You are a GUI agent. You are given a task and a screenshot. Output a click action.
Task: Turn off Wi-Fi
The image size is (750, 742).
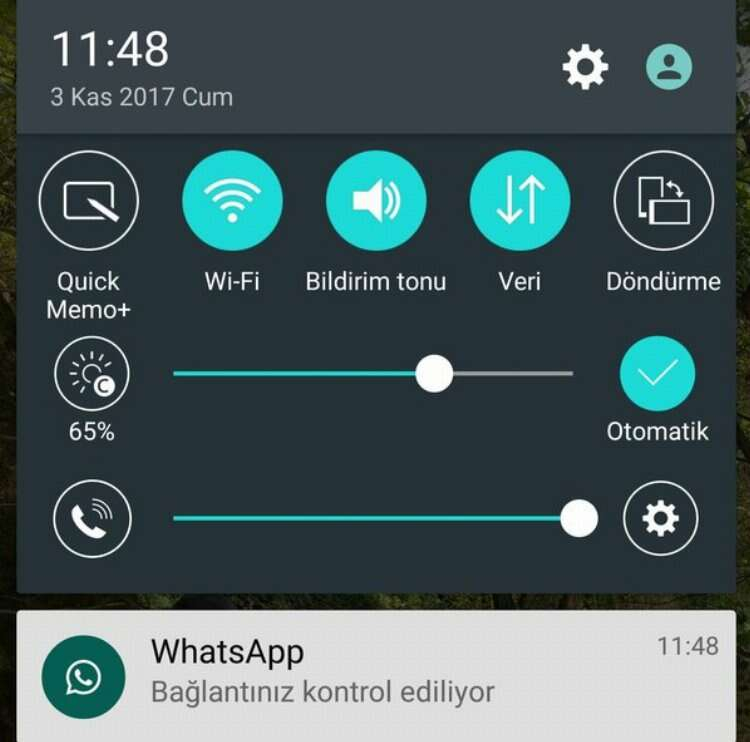coord(232,201)
